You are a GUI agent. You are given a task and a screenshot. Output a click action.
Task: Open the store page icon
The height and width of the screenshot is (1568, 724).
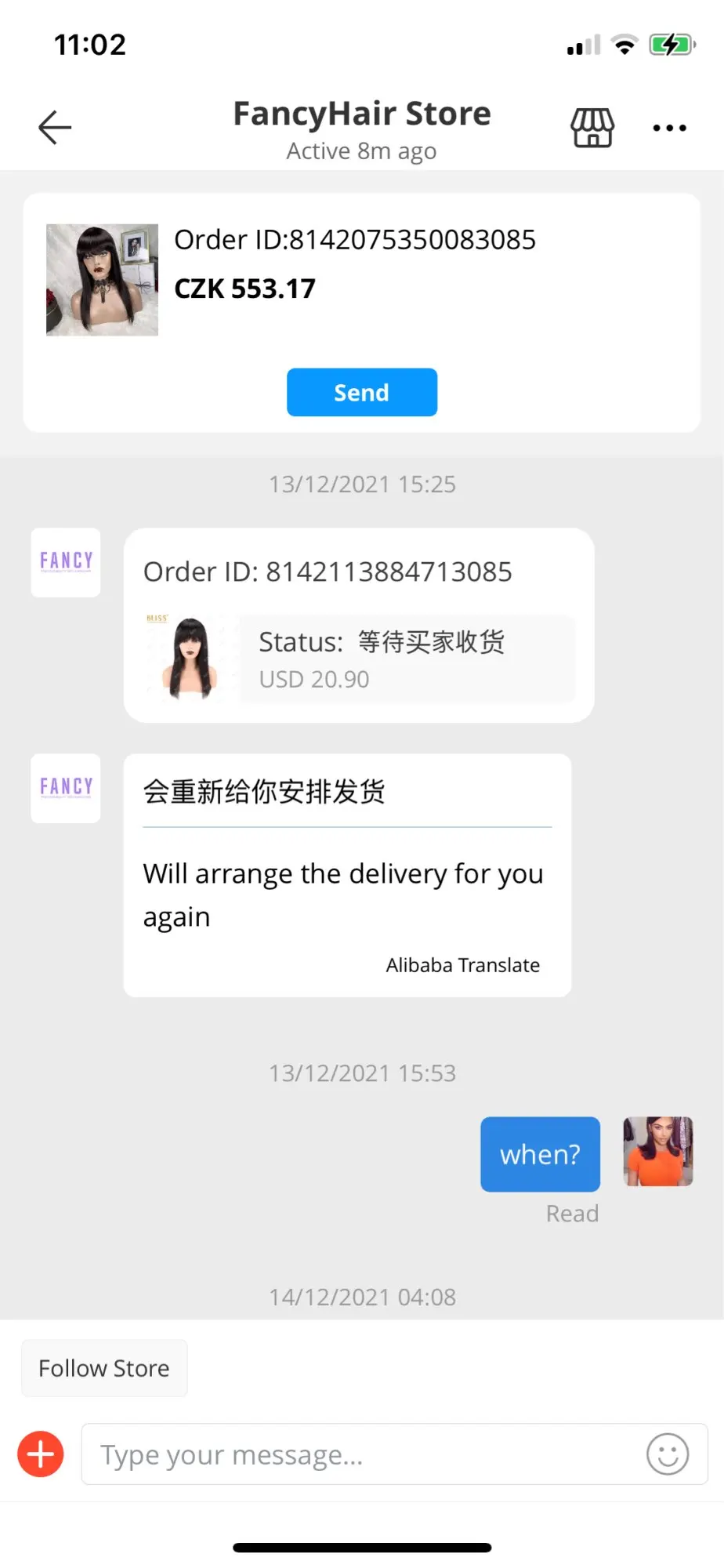pyautogui.click(x=592, y=127)
